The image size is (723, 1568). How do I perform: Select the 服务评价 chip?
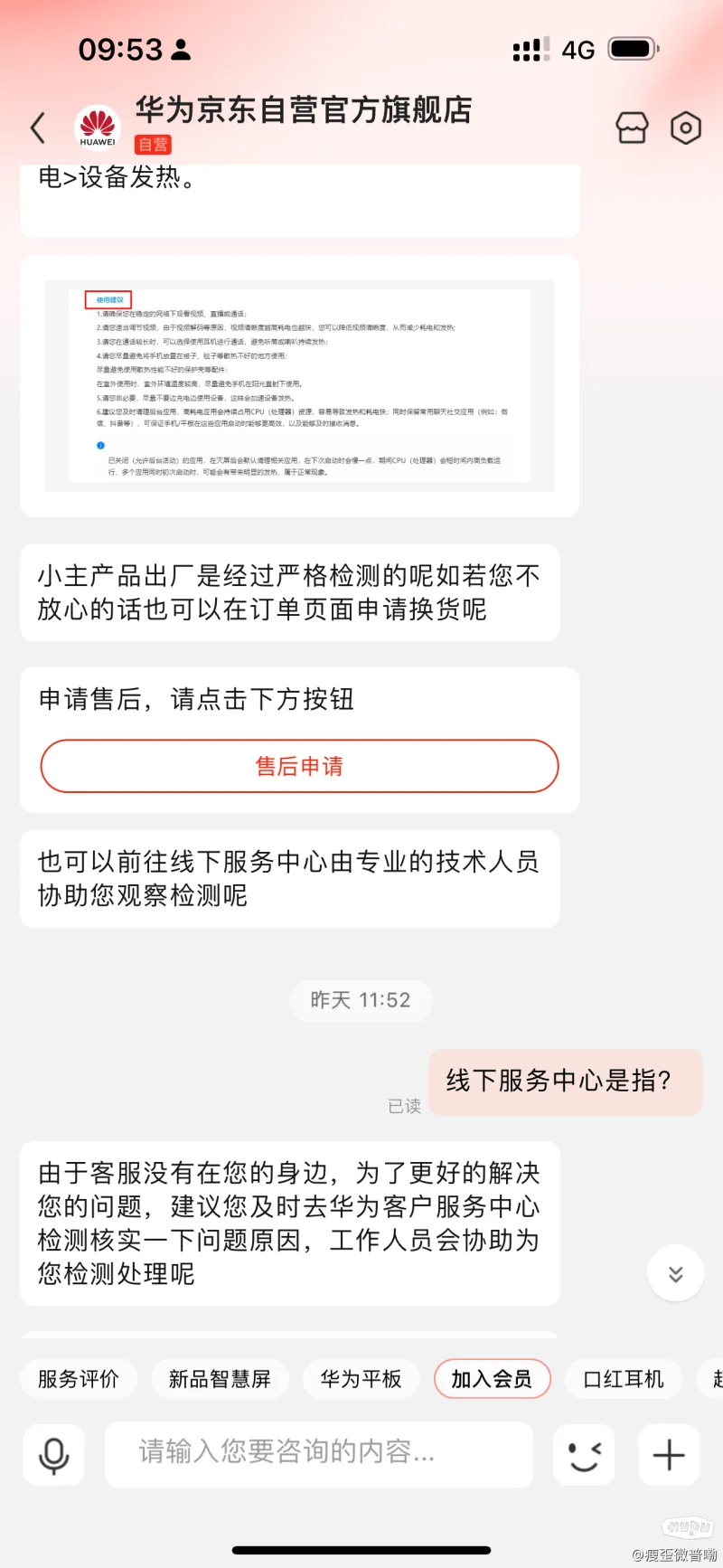[79, 1379]
